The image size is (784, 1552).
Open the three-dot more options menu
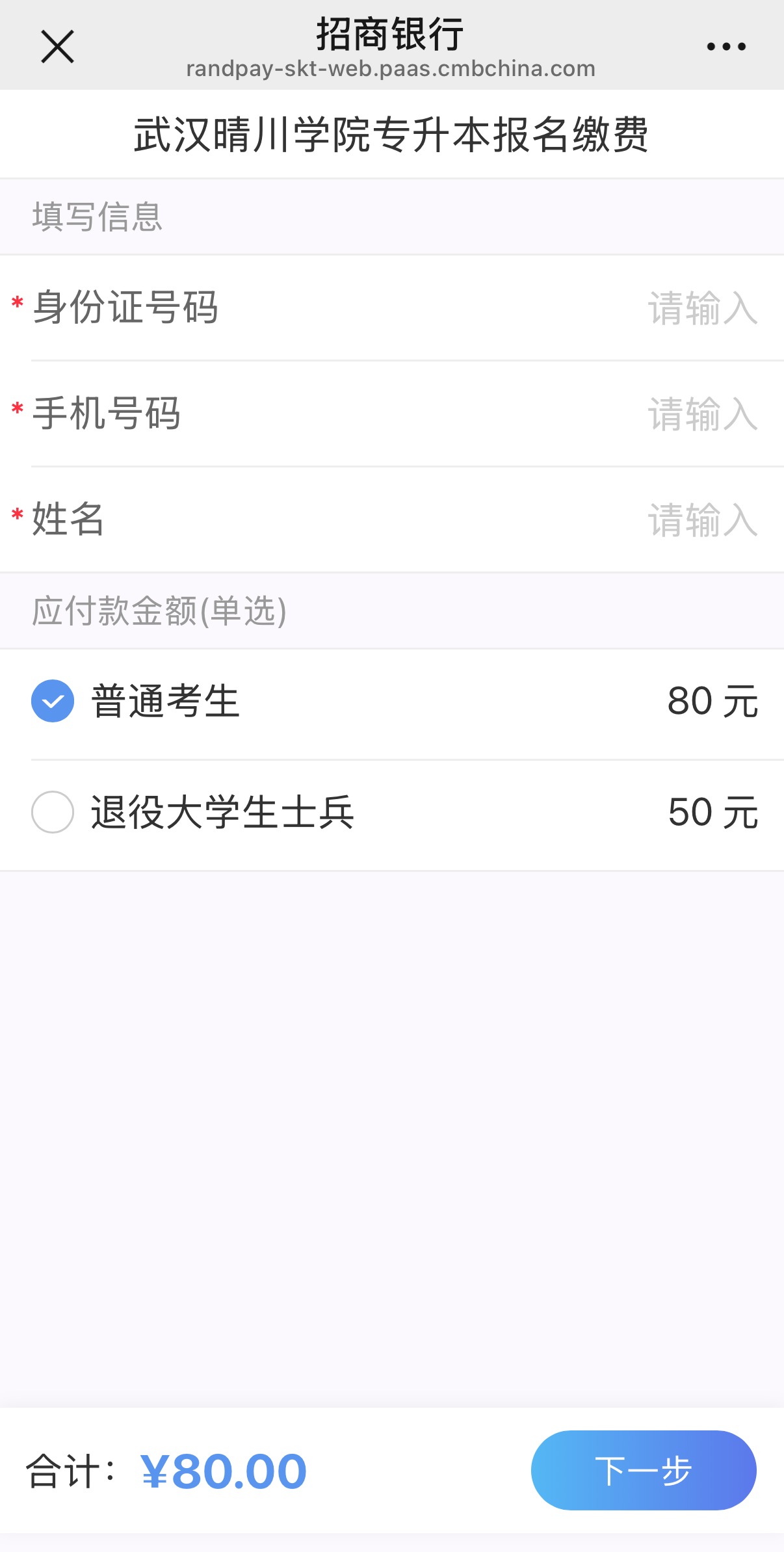point(725,47)
